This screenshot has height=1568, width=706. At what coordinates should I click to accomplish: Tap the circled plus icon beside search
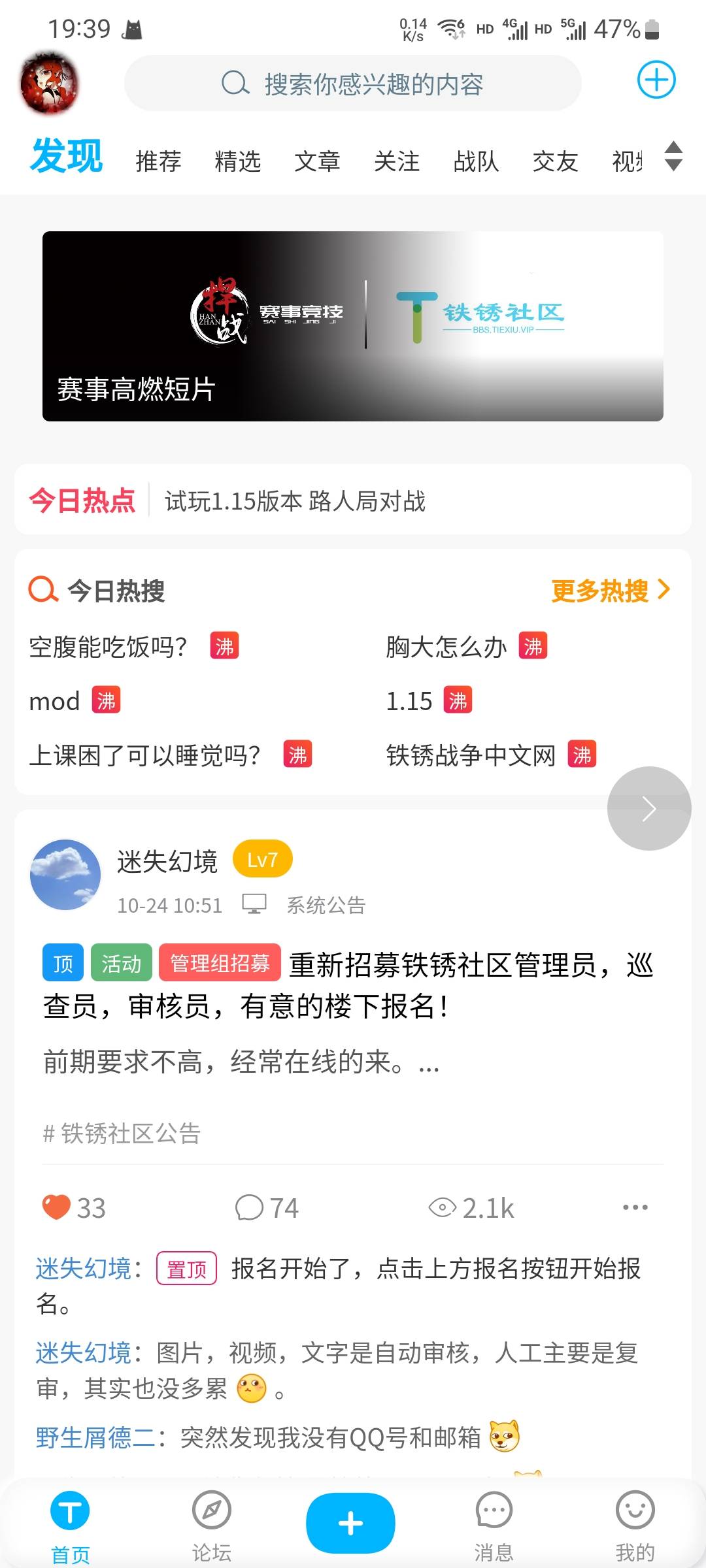656,81
